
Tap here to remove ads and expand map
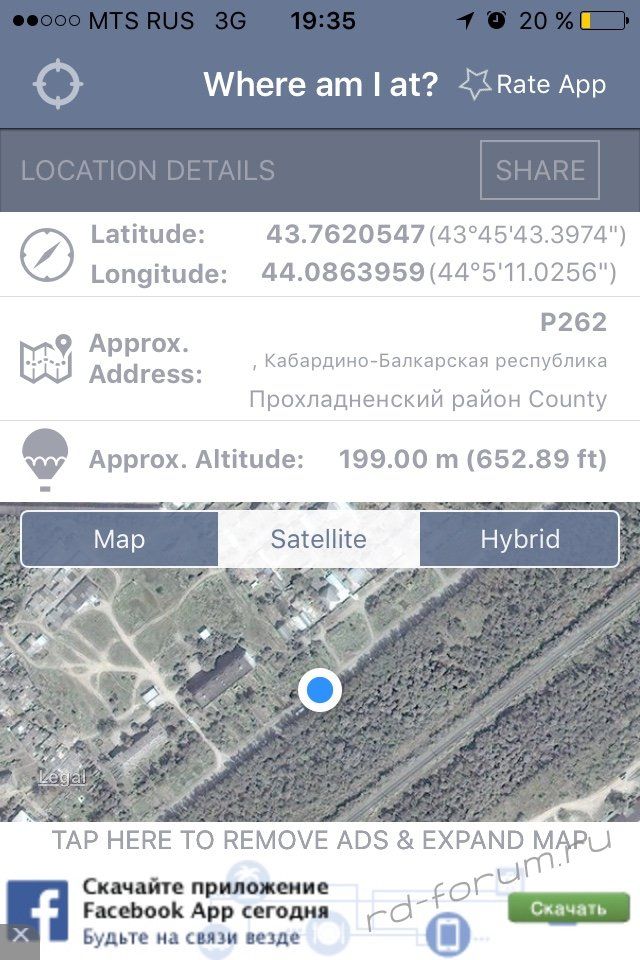point(320,839)
